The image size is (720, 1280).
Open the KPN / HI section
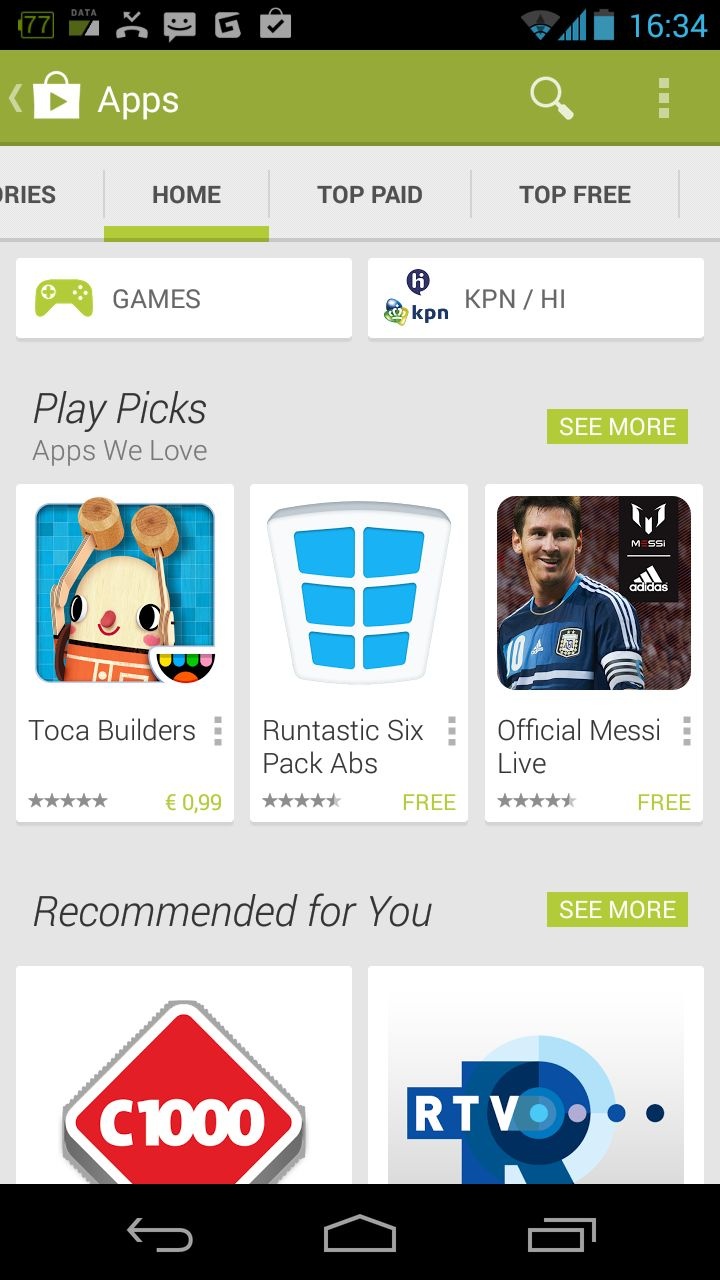[535, 299]
